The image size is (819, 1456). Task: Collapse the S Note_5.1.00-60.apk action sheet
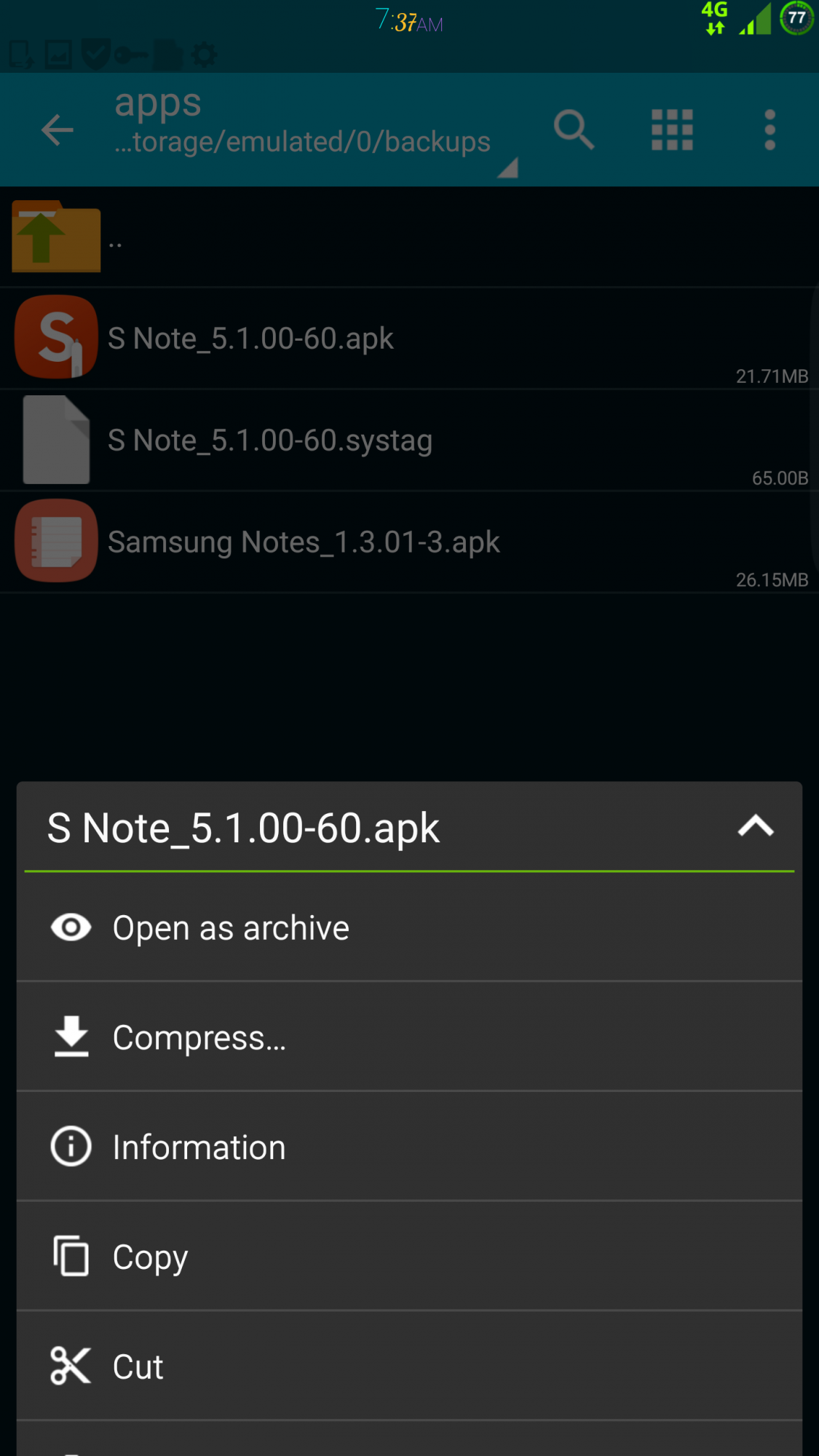point(755,826)
